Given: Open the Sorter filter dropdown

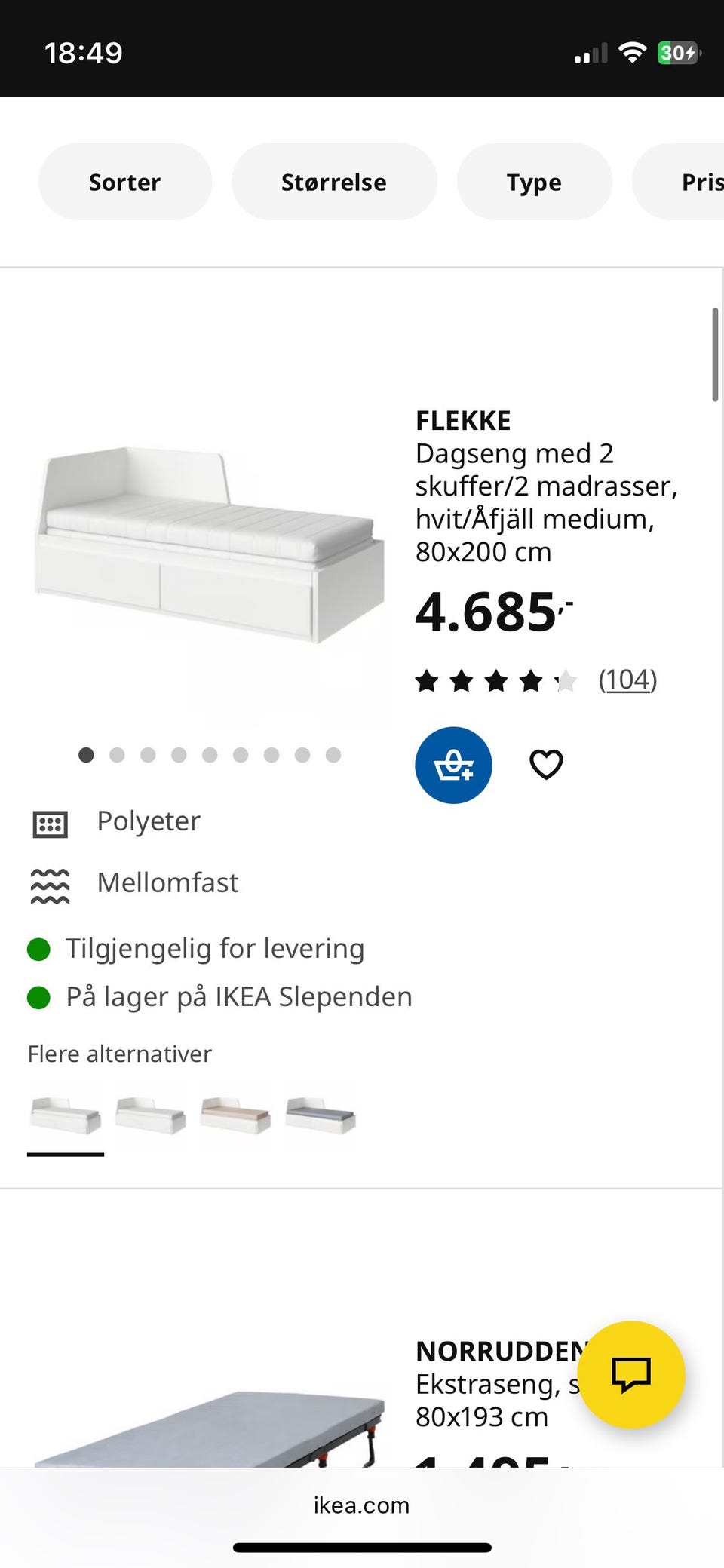Looking at the screenshot, I should (x=124, y=181).
